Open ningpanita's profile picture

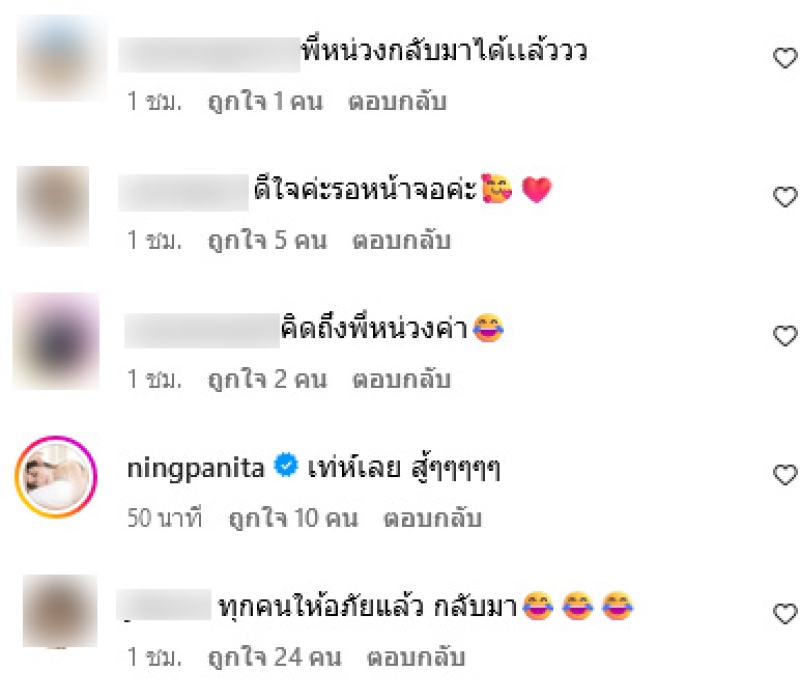[x=55, y=477]
